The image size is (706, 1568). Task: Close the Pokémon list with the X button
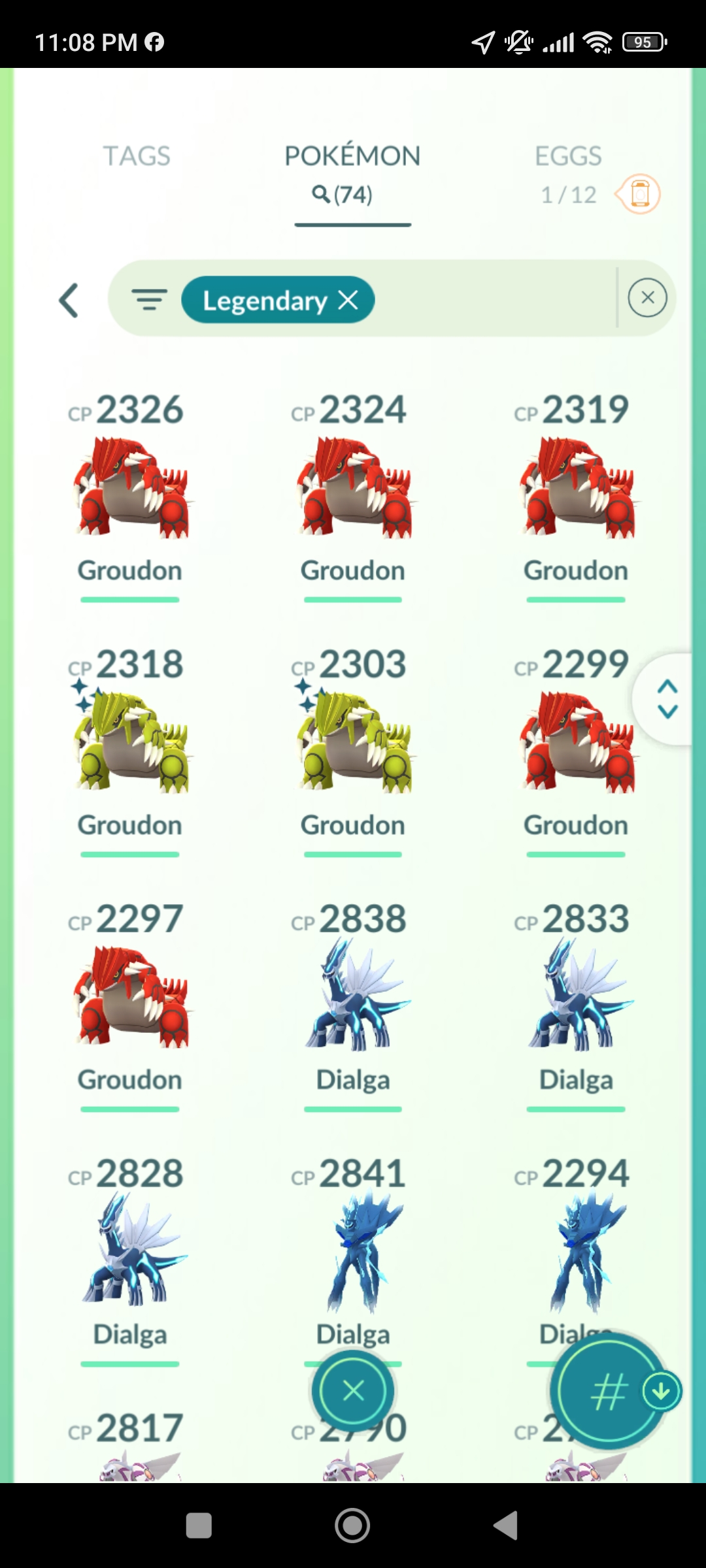point(353,1391)
